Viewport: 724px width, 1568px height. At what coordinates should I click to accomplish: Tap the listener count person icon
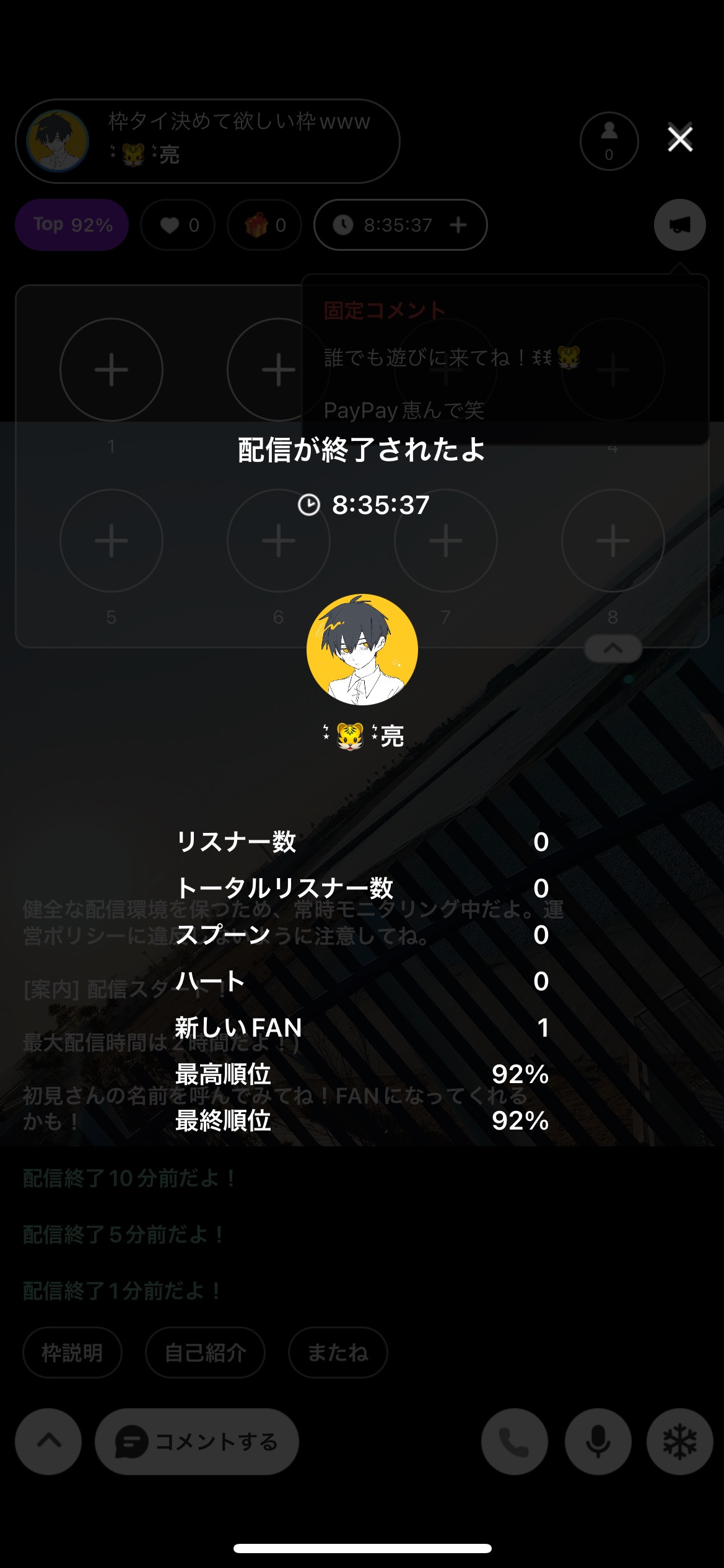(609, 141)
